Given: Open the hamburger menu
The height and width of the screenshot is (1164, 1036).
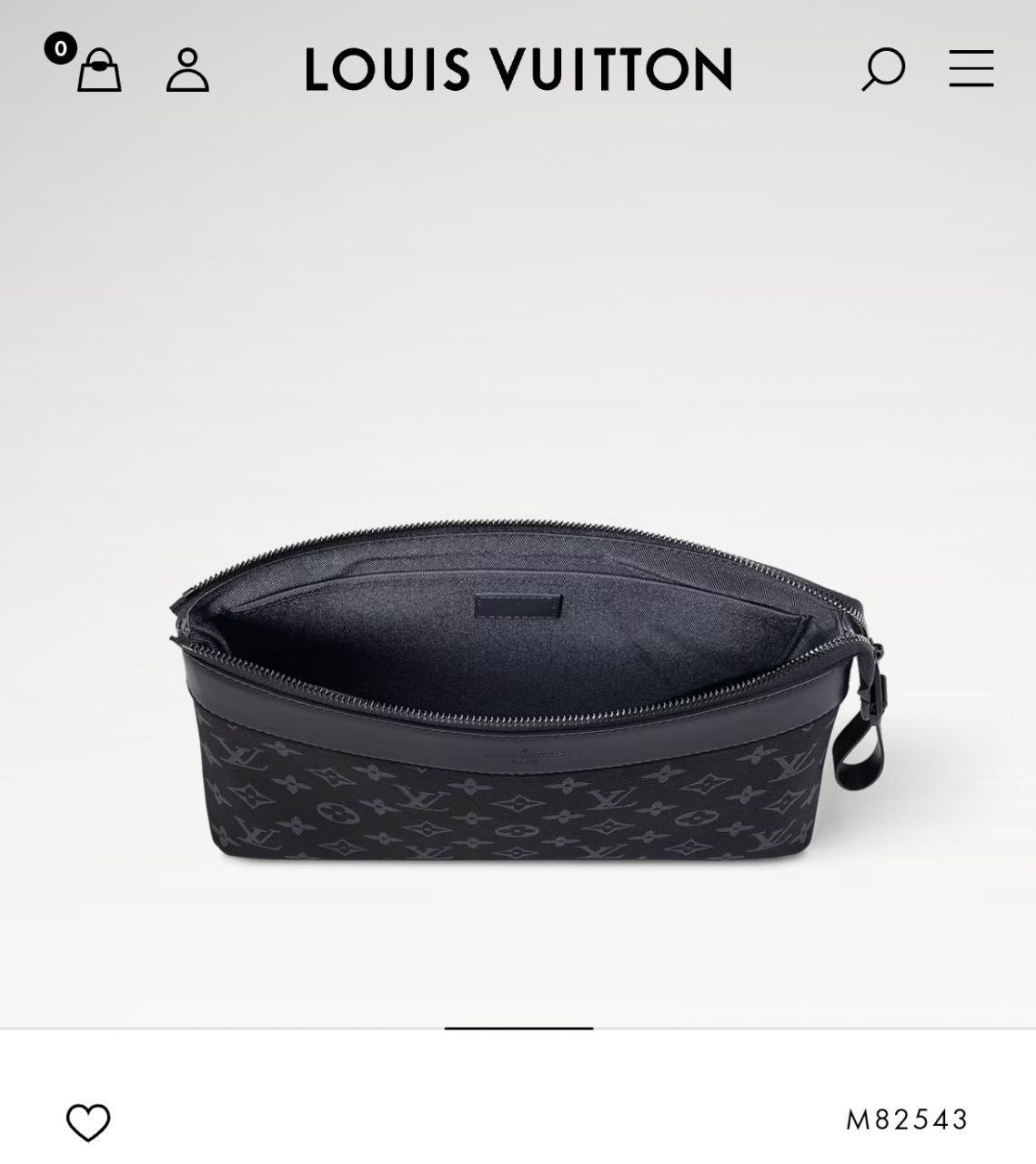Looking at the screenshot, I should pos(971,69).
